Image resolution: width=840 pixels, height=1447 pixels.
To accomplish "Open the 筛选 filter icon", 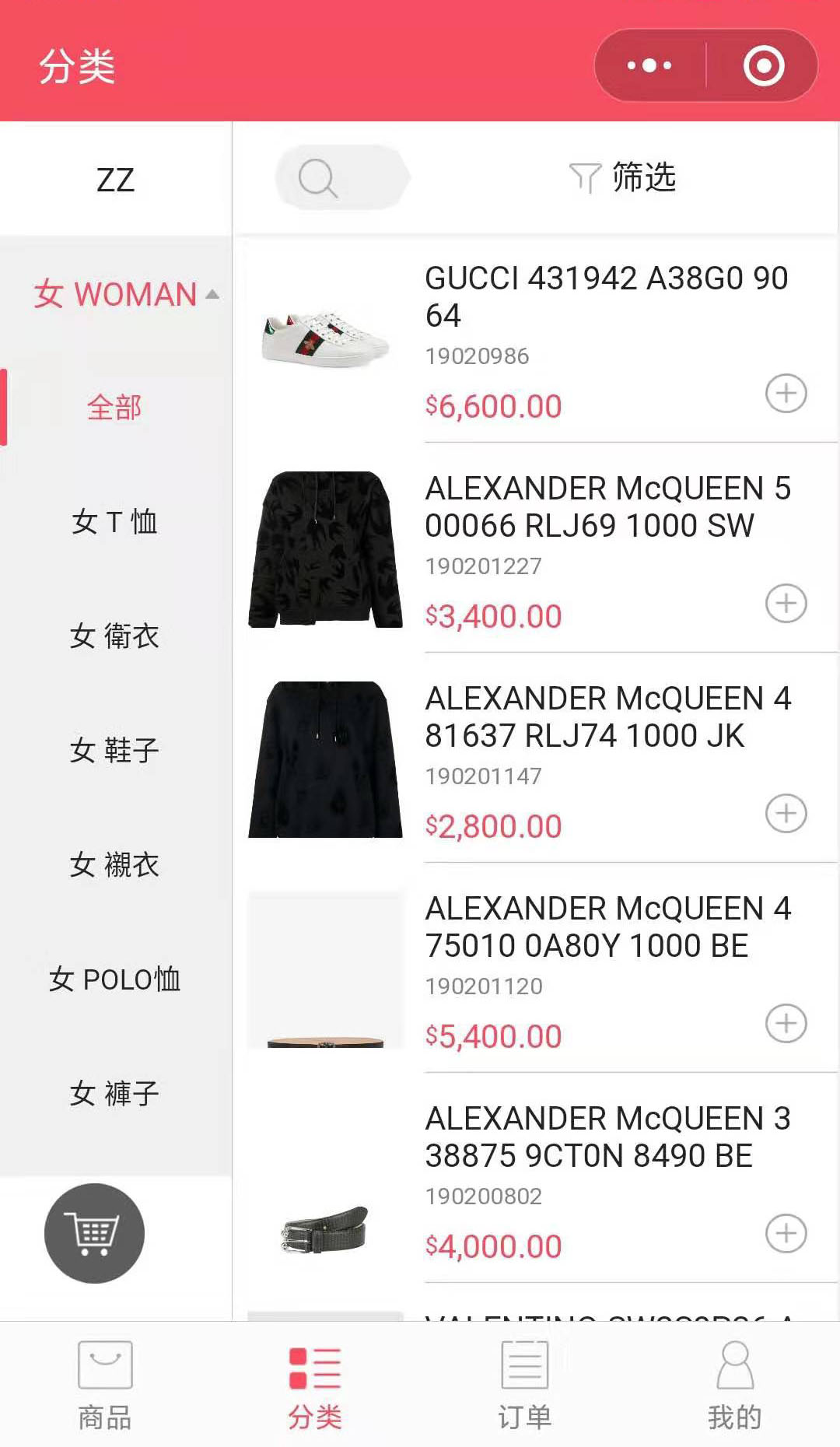I will pos(588,177).
